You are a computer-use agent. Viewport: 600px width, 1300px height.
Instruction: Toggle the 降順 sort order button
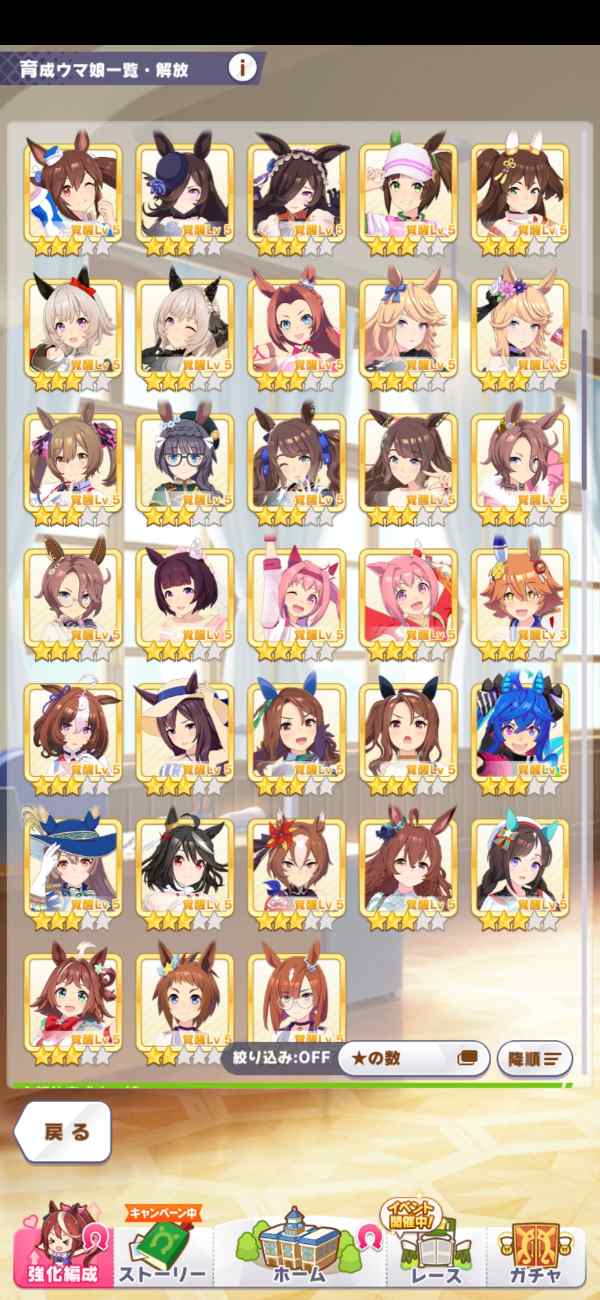click(x=534, y=1058)
